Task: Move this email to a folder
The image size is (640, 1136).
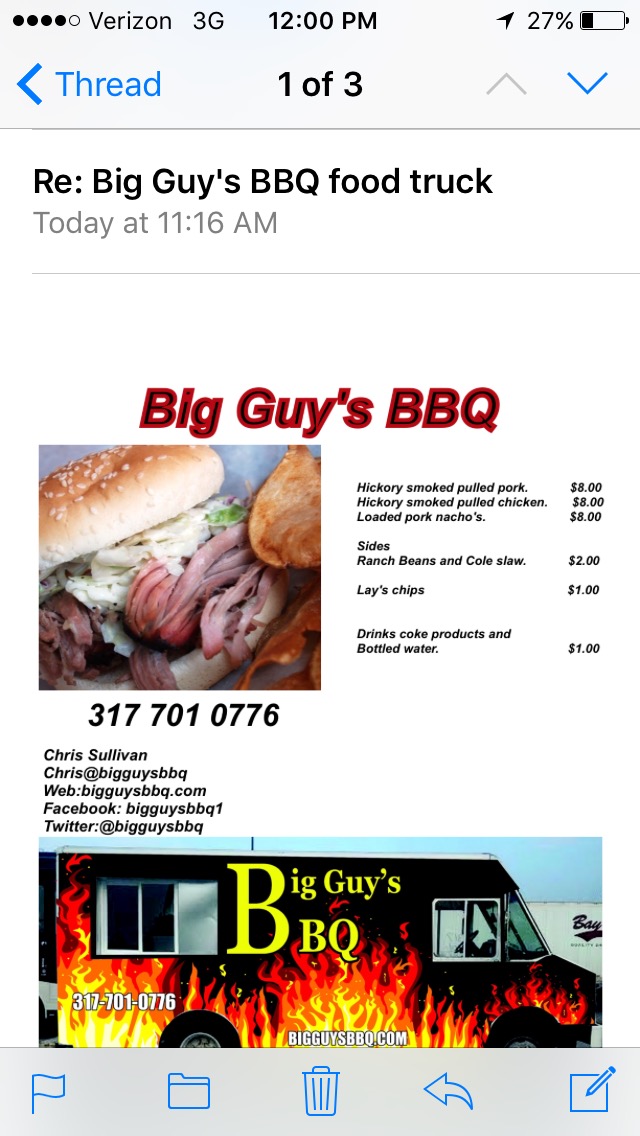Action: point(188,1091)
